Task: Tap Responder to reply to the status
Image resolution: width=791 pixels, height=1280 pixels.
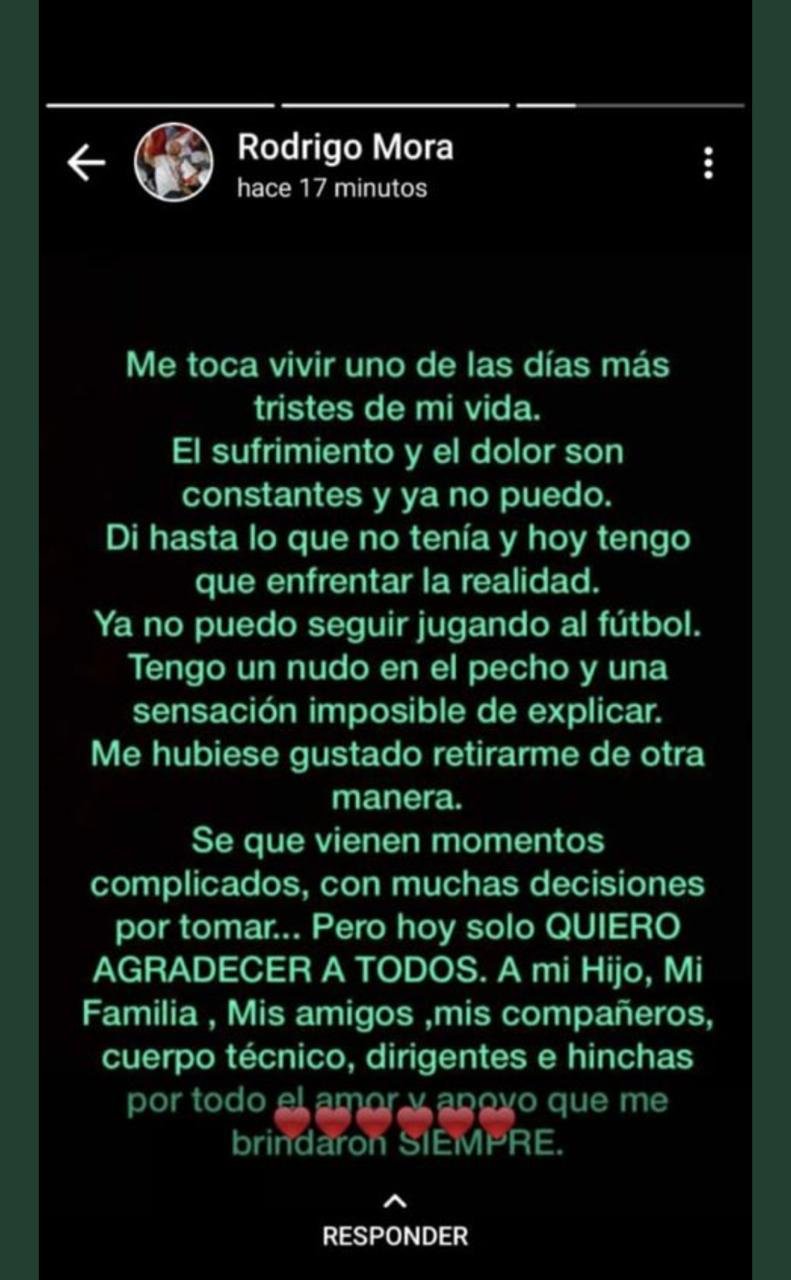Action: tap(395, 1234)
